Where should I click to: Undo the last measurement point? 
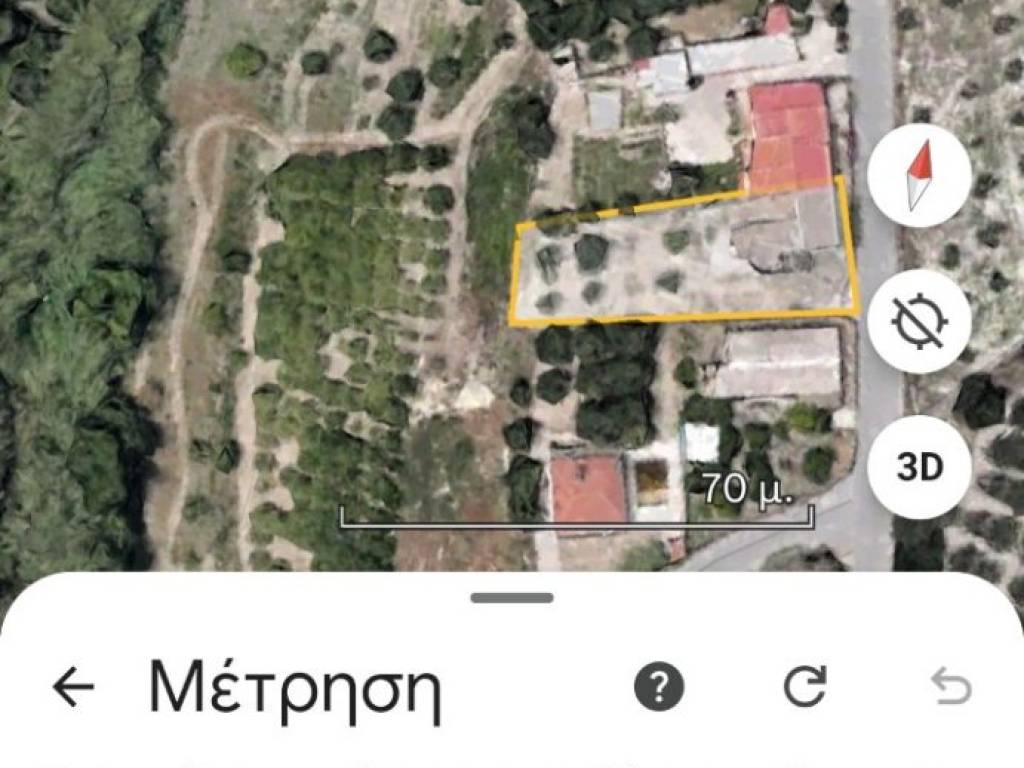(951, 687)
